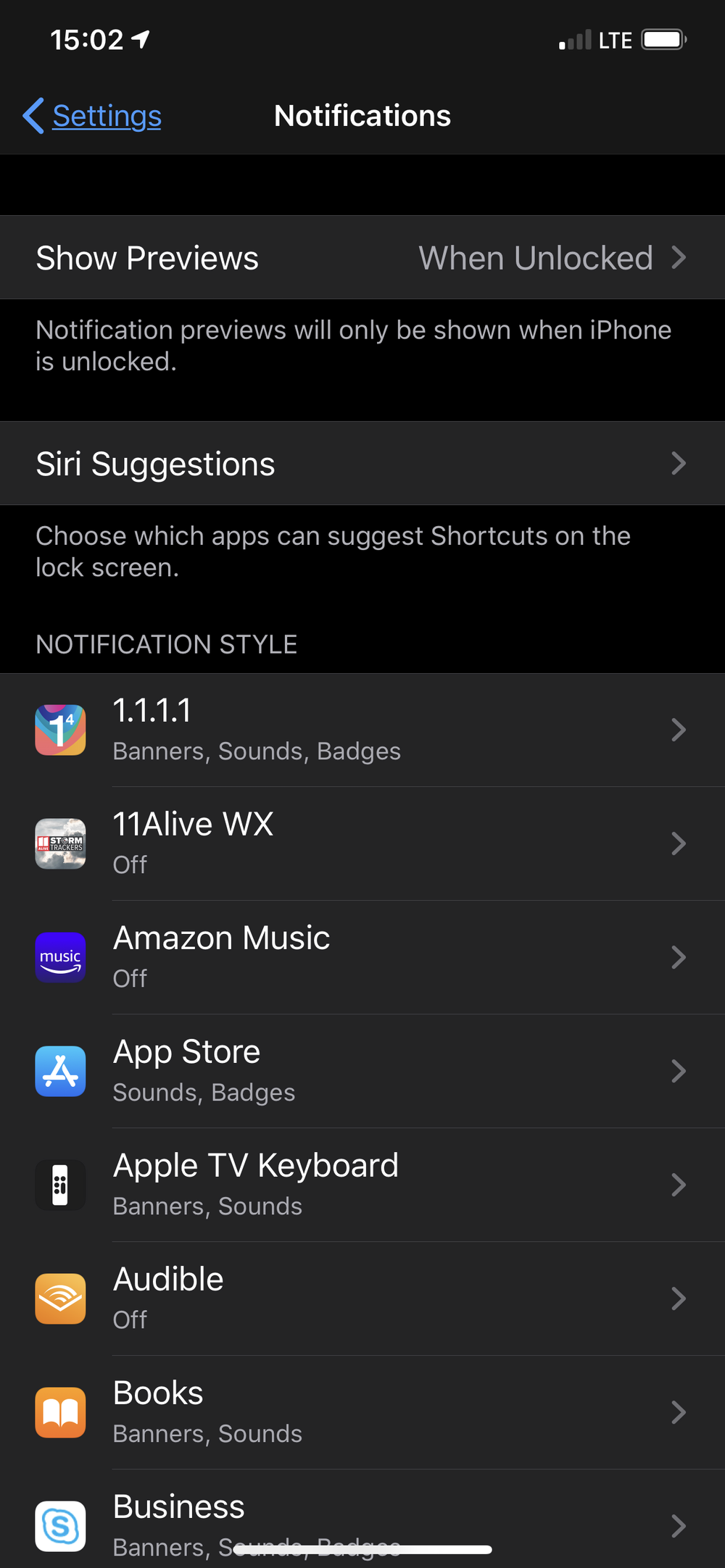The width and height of the screenshot is (725, 1568).
Task: Open Books notification settings
Action: coord(362,1412)
